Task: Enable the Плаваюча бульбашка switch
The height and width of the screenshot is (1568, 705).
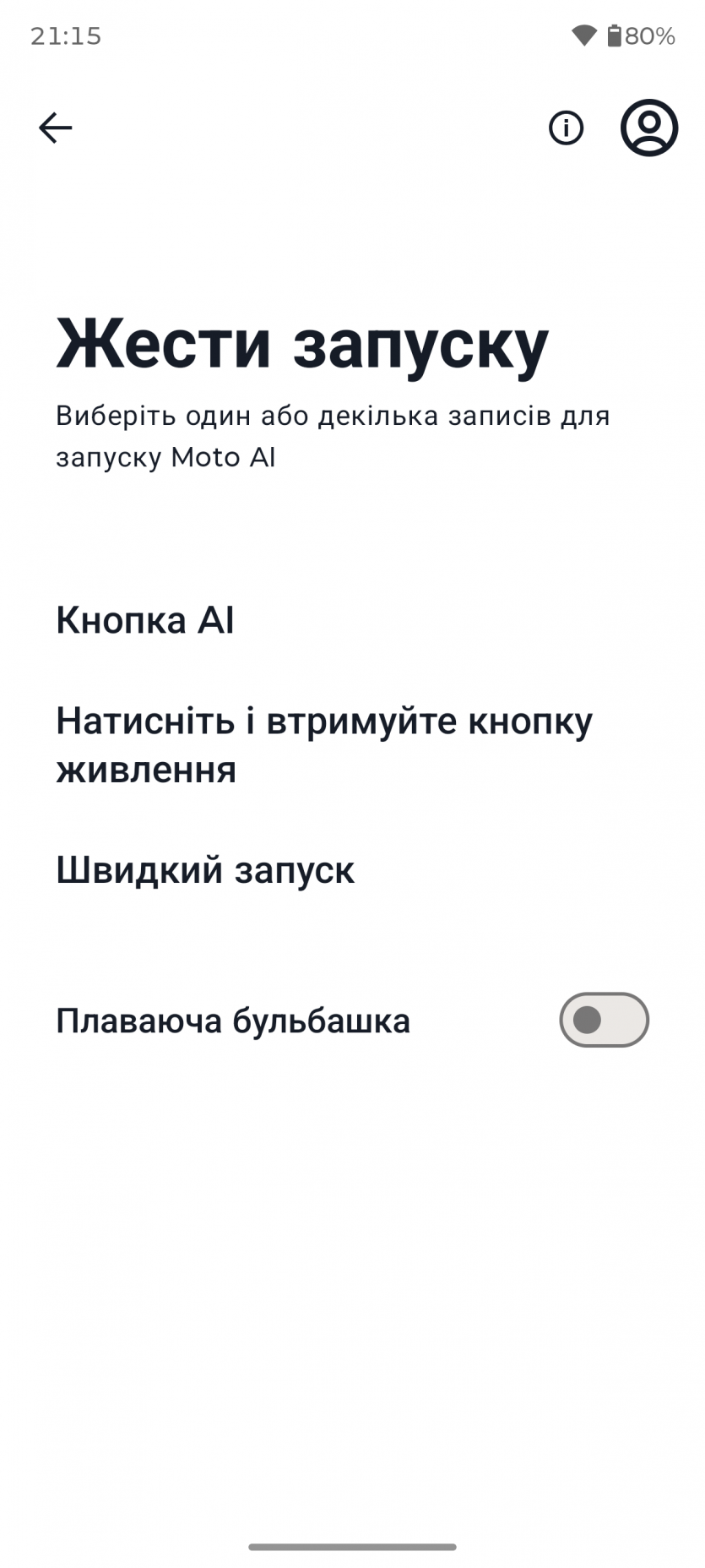Action: (603, 1020)
